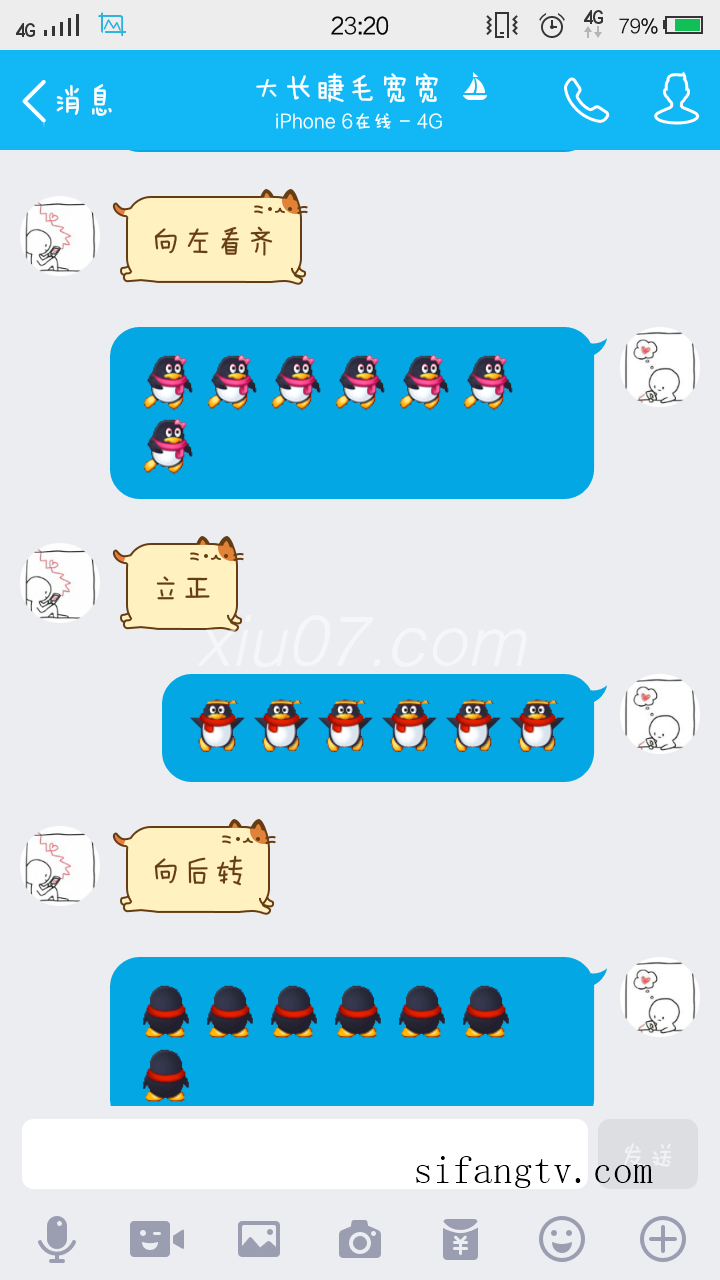This screenshot has height=1280, width=720.
Task: Open the emoji sticker panel
Action: tap(561, 1239)
